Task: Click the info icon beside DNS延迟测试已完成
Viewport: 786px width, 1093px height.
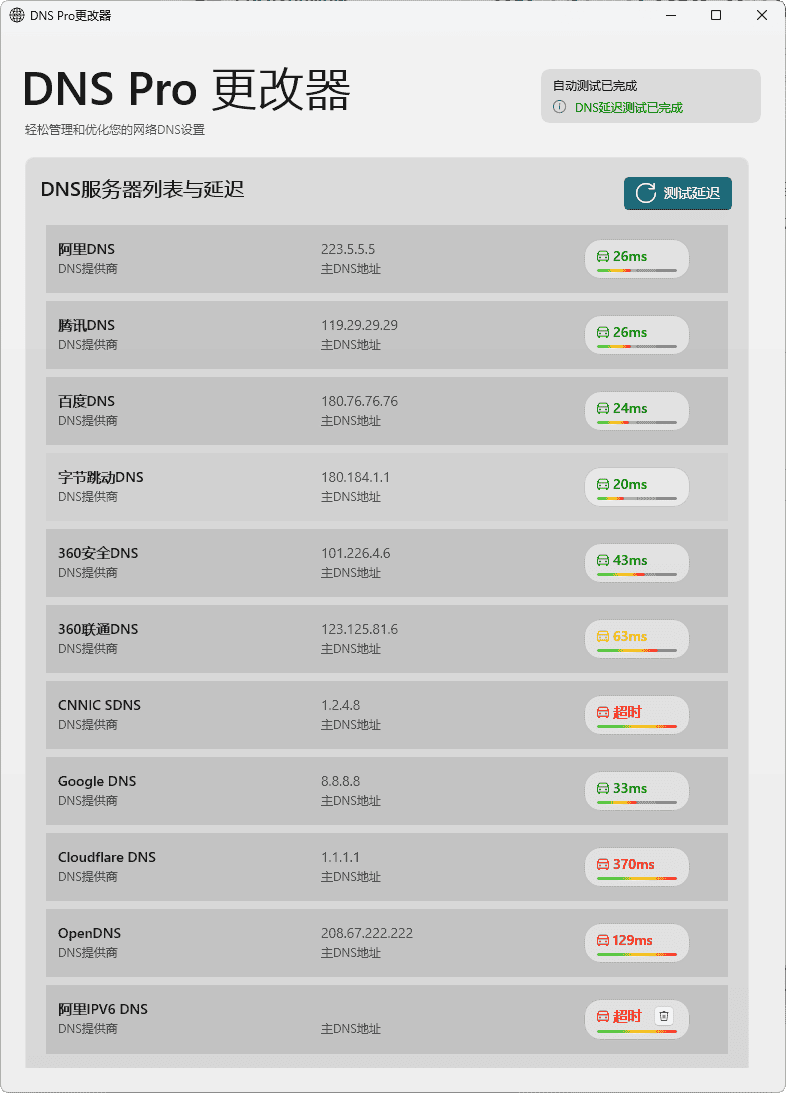Action: (x=560, y=107)
